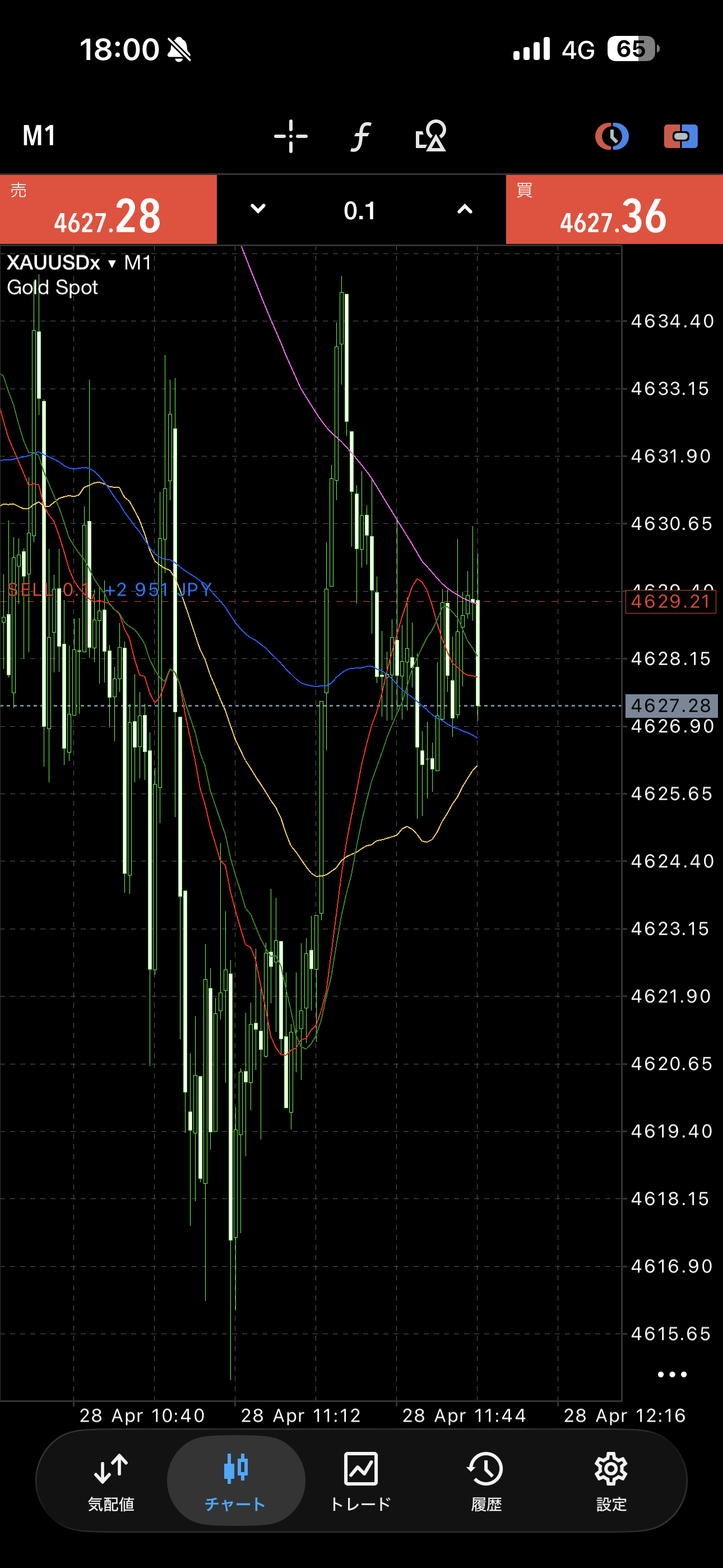Open the three-dot chart menu
The width and height of the screenshot is (723, 1568).
point(672,1375)
